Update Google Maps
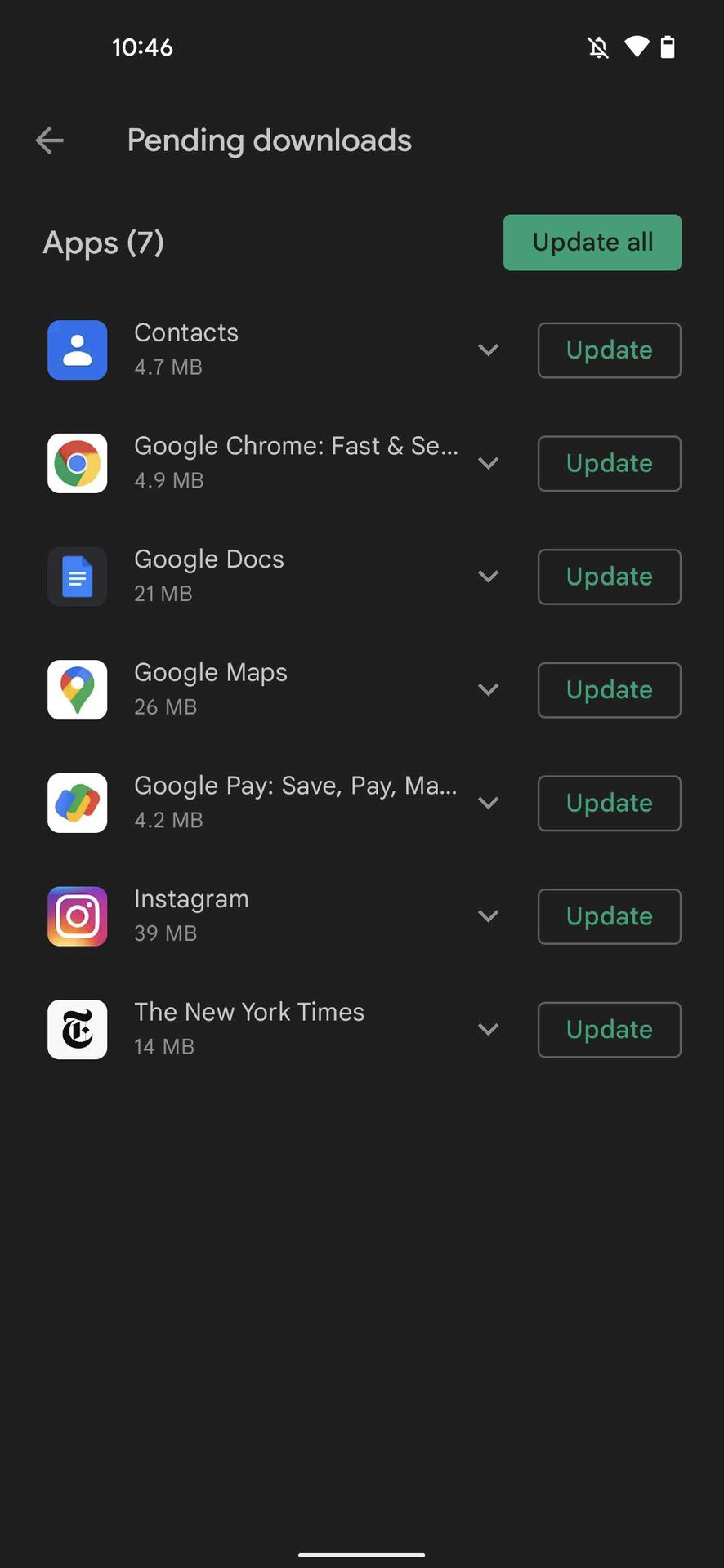This screenshot has width=724, height=1568. pyautogui.click(x=609, y=690)
